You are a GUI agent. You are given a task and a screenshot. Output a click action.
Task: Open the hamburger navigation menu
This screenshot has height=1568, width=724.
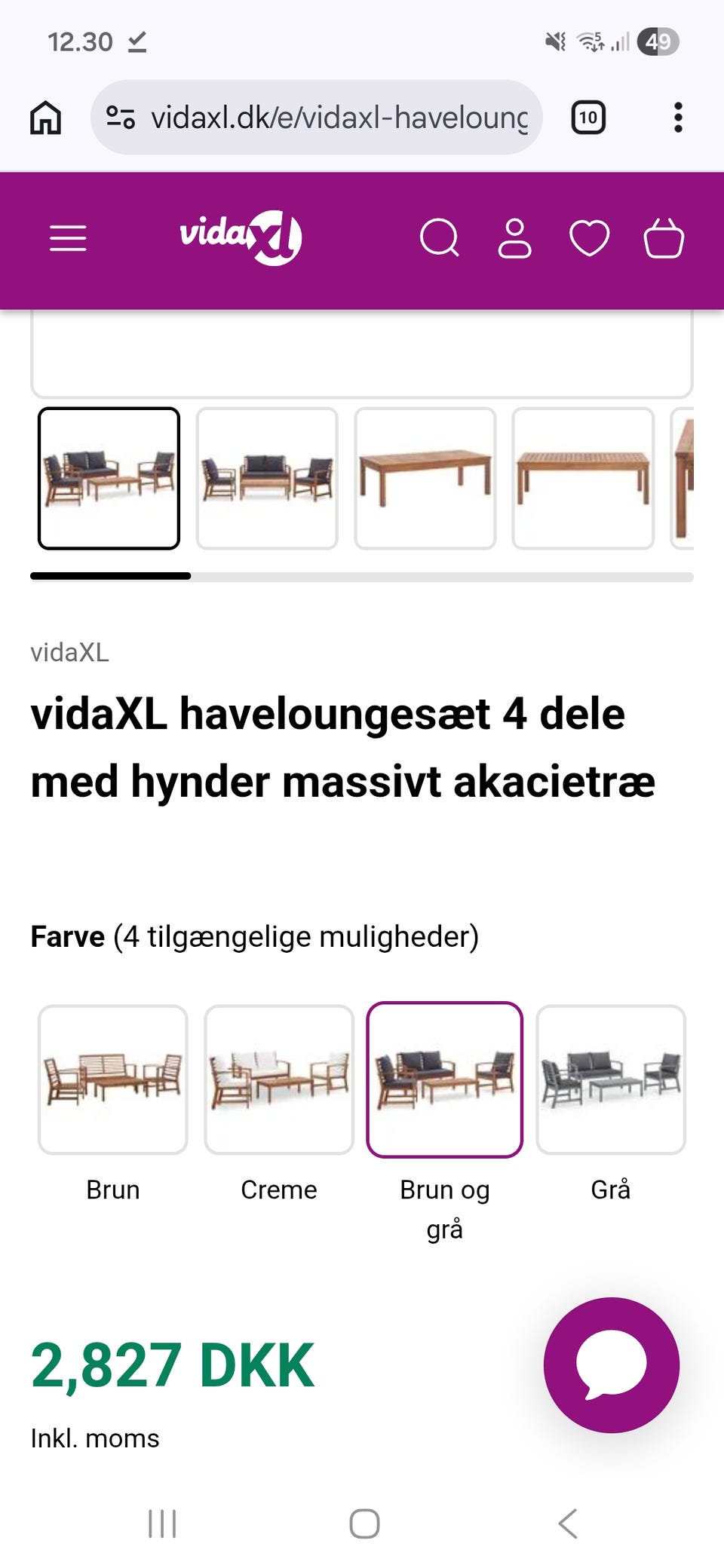(x=68, y=238)
